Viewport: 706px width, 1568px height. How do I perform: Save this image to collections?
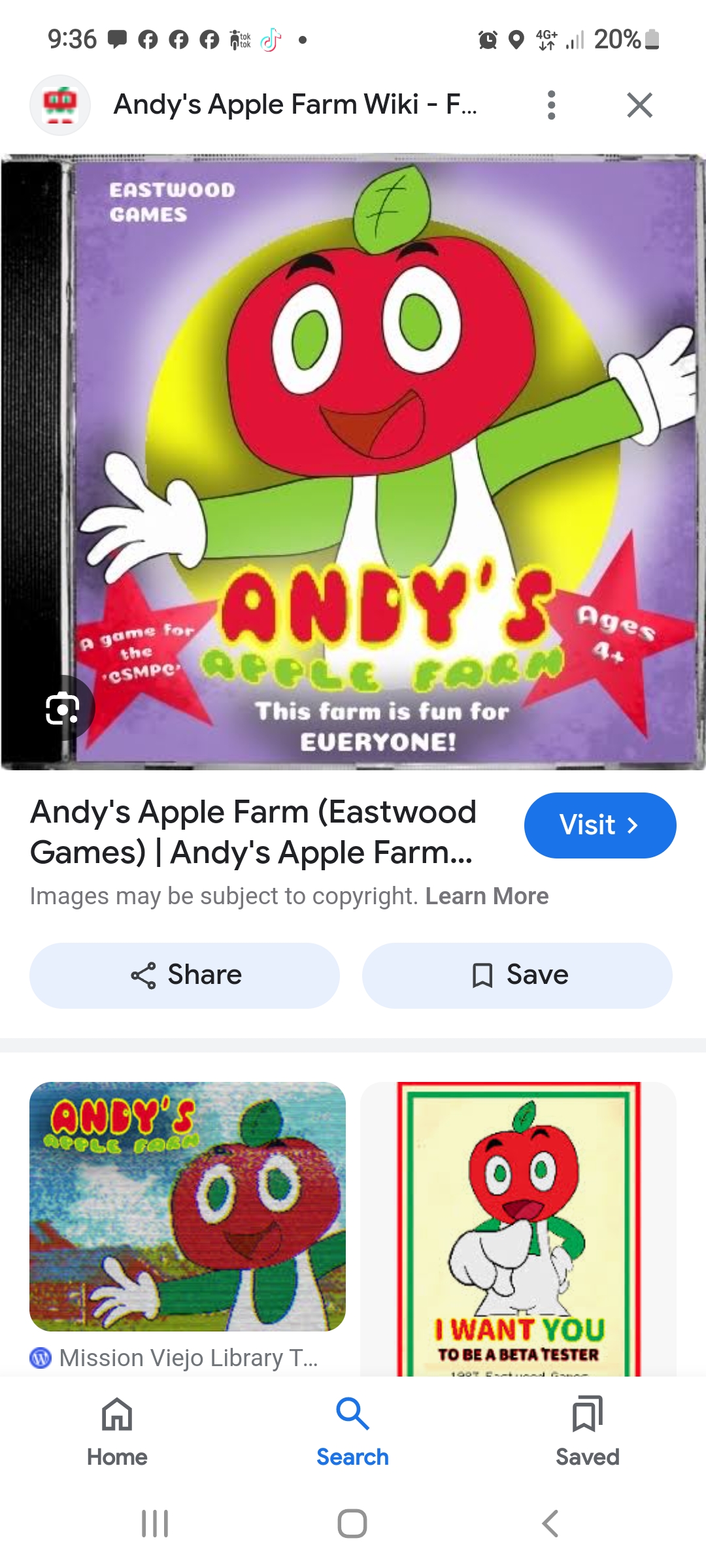517,975
